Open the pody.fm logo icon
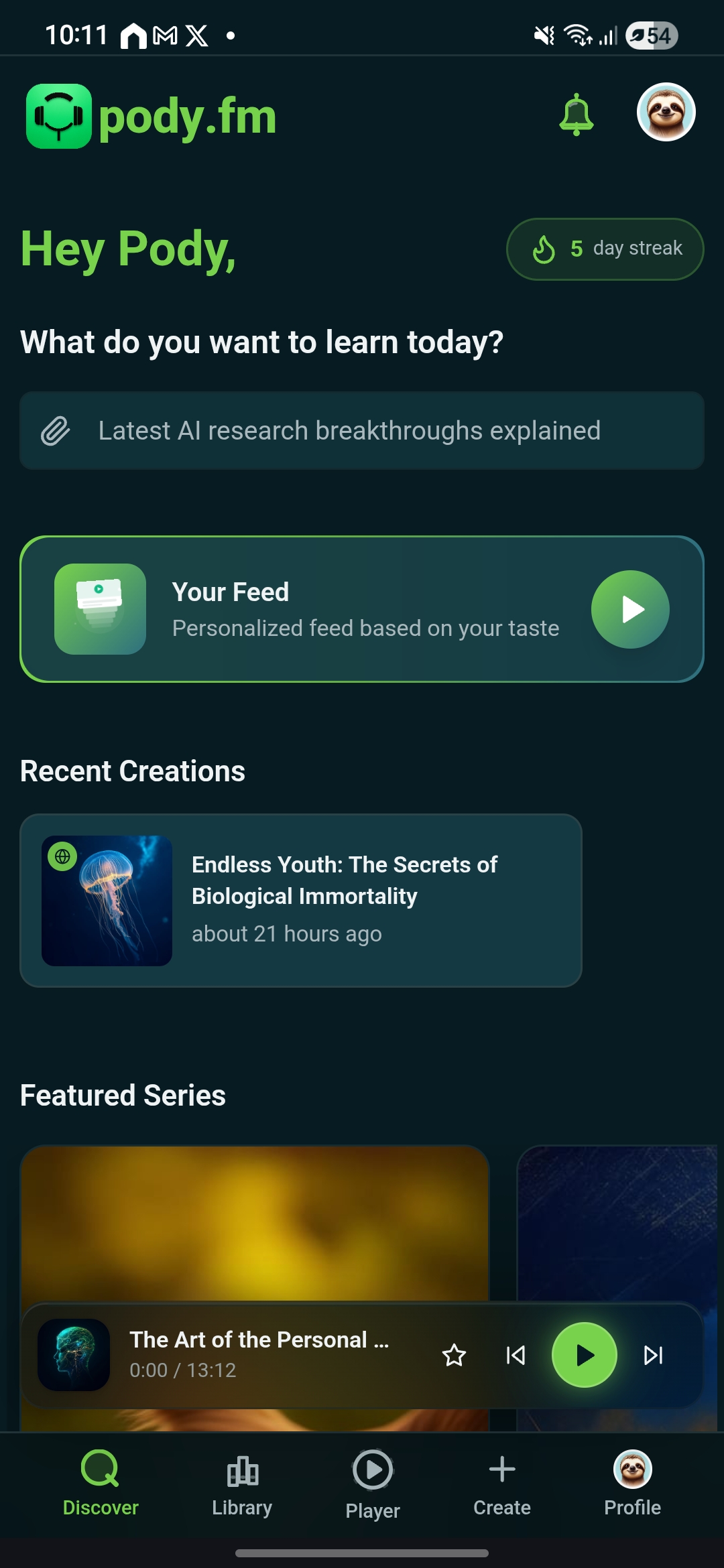Screen dimensions: 724x1568 point(60,115)
